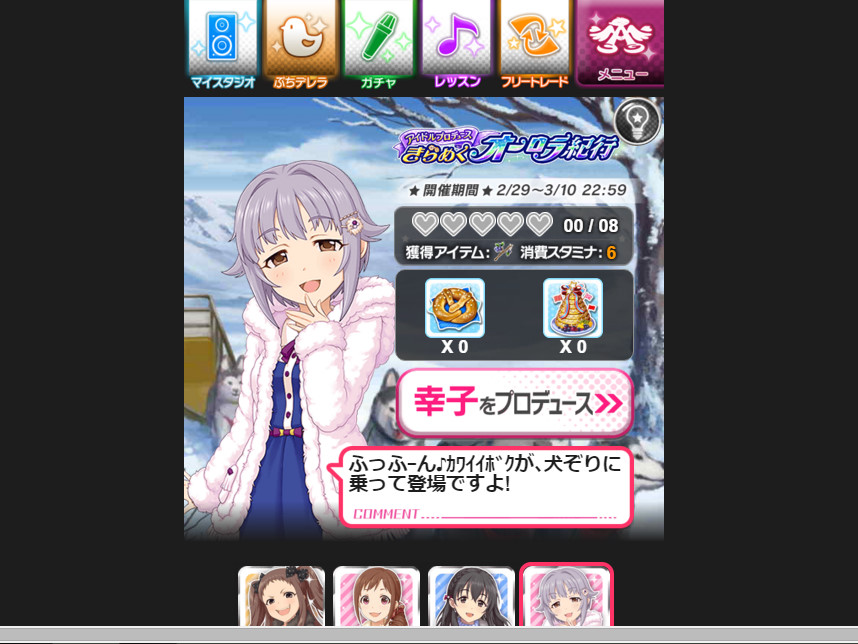Choose the twin-tail brown-haired idol thumbnail

coord(282,597)
